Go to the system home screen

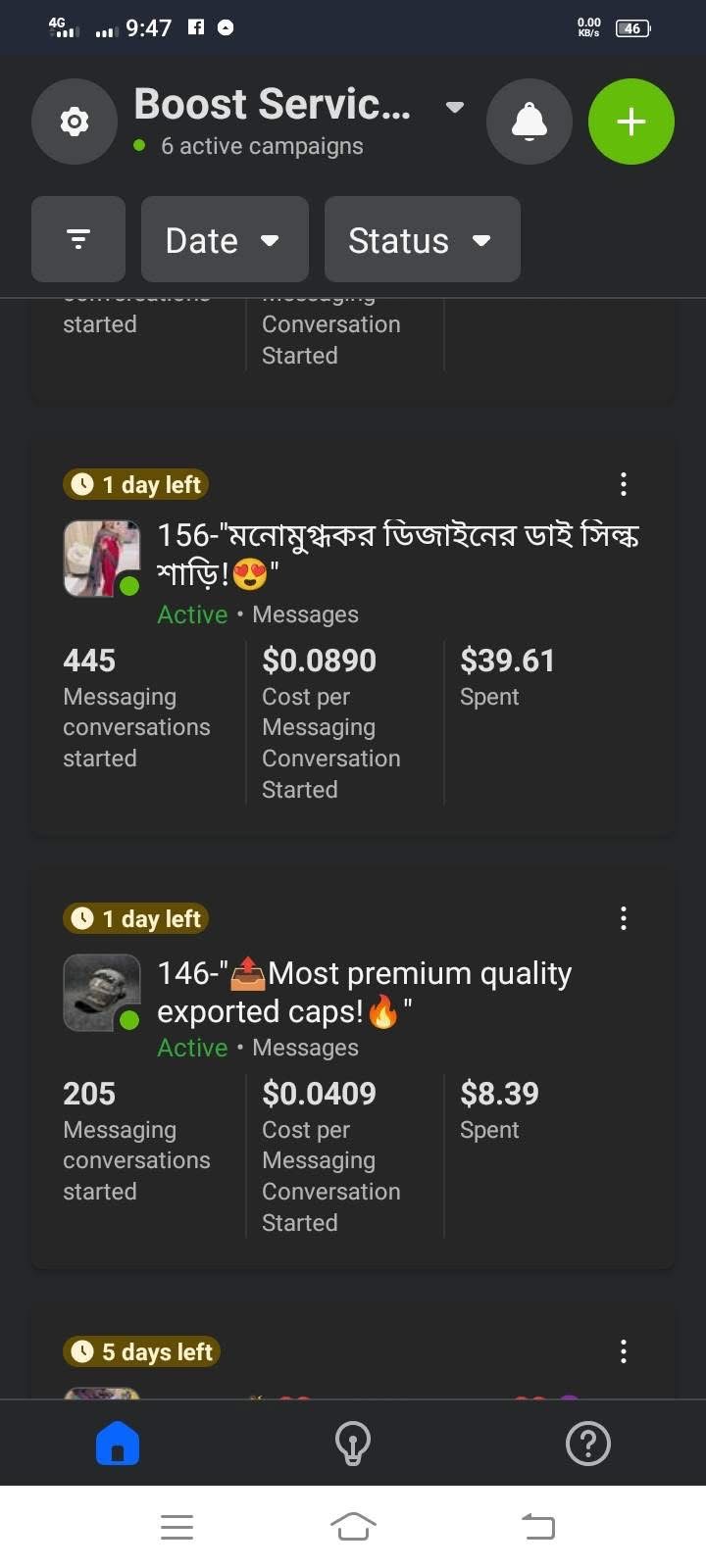pyautogui.click(x=353, y=1526)
